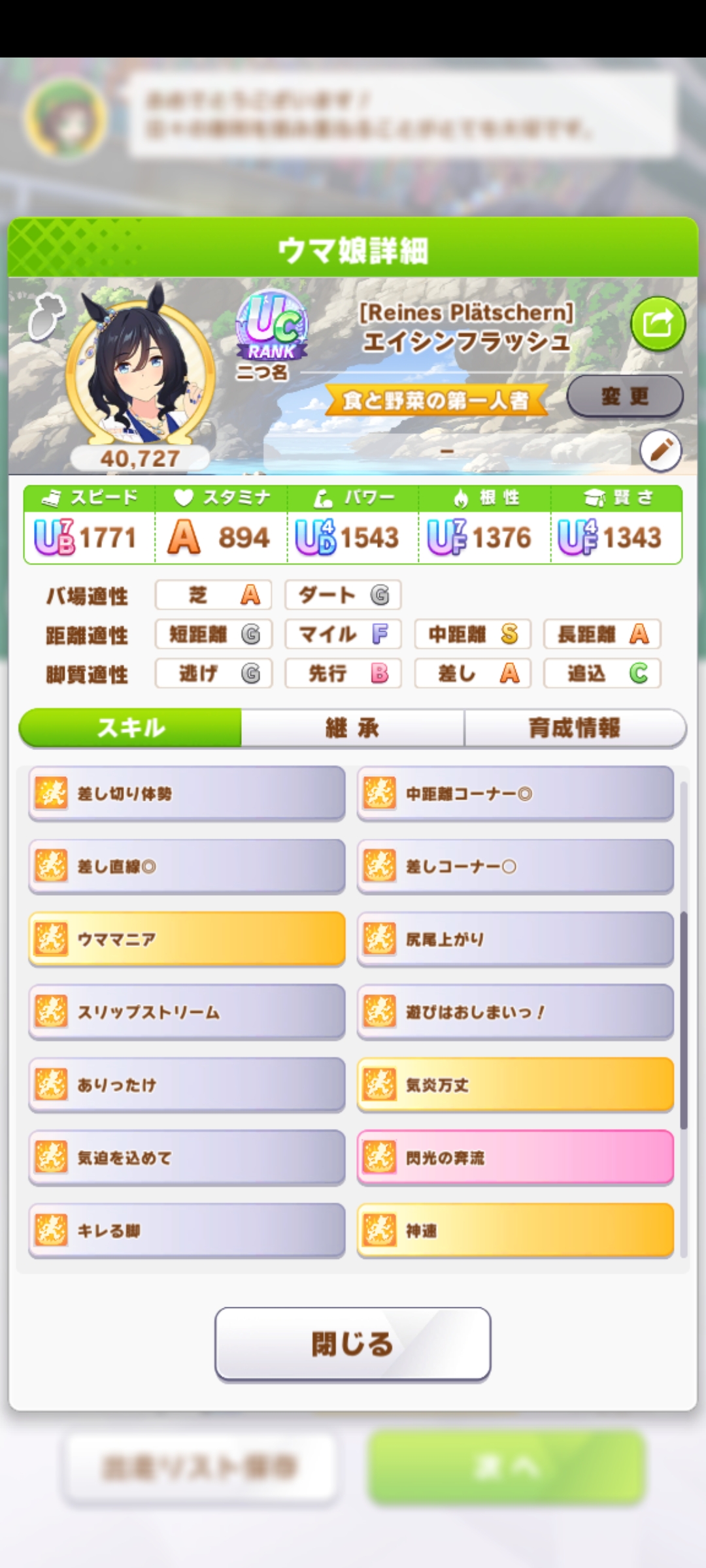The image size is (706, 1568).
Task: Tap the pencil edit icon
Action: coord(660,450)
